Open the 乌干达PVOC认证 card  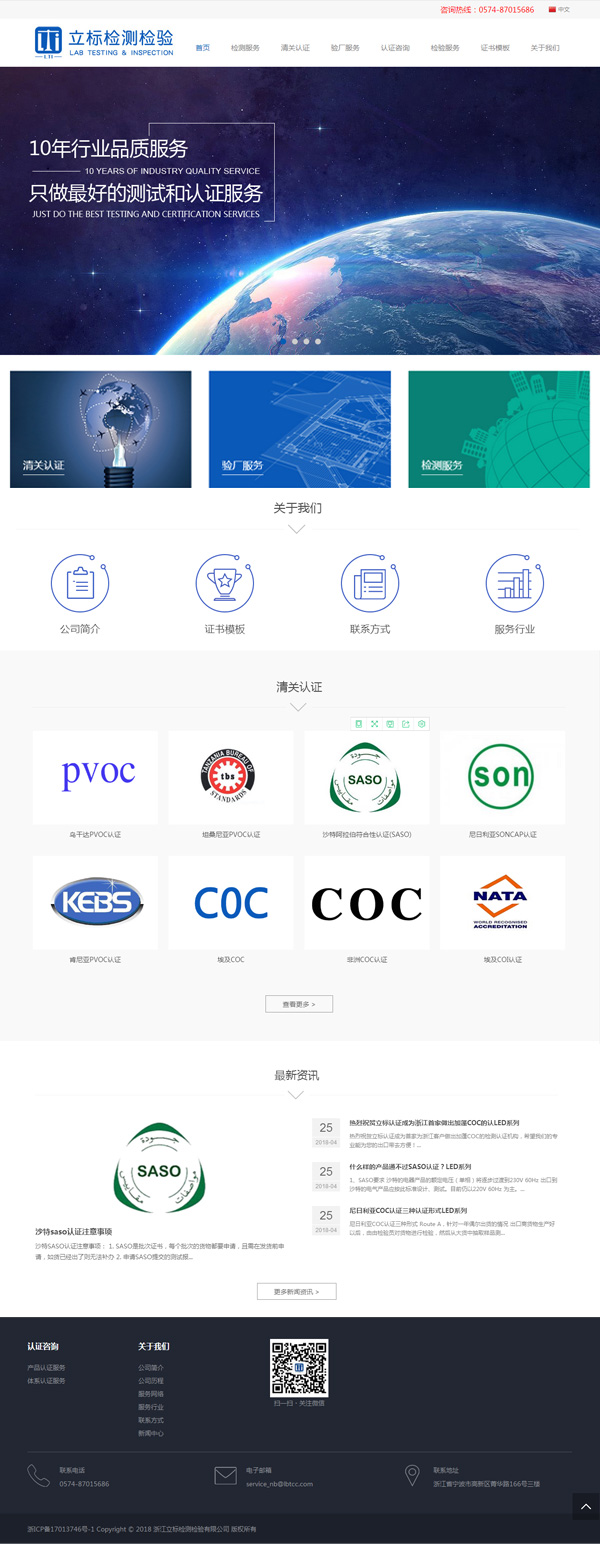pyautogui.click(x=95, y=777)
